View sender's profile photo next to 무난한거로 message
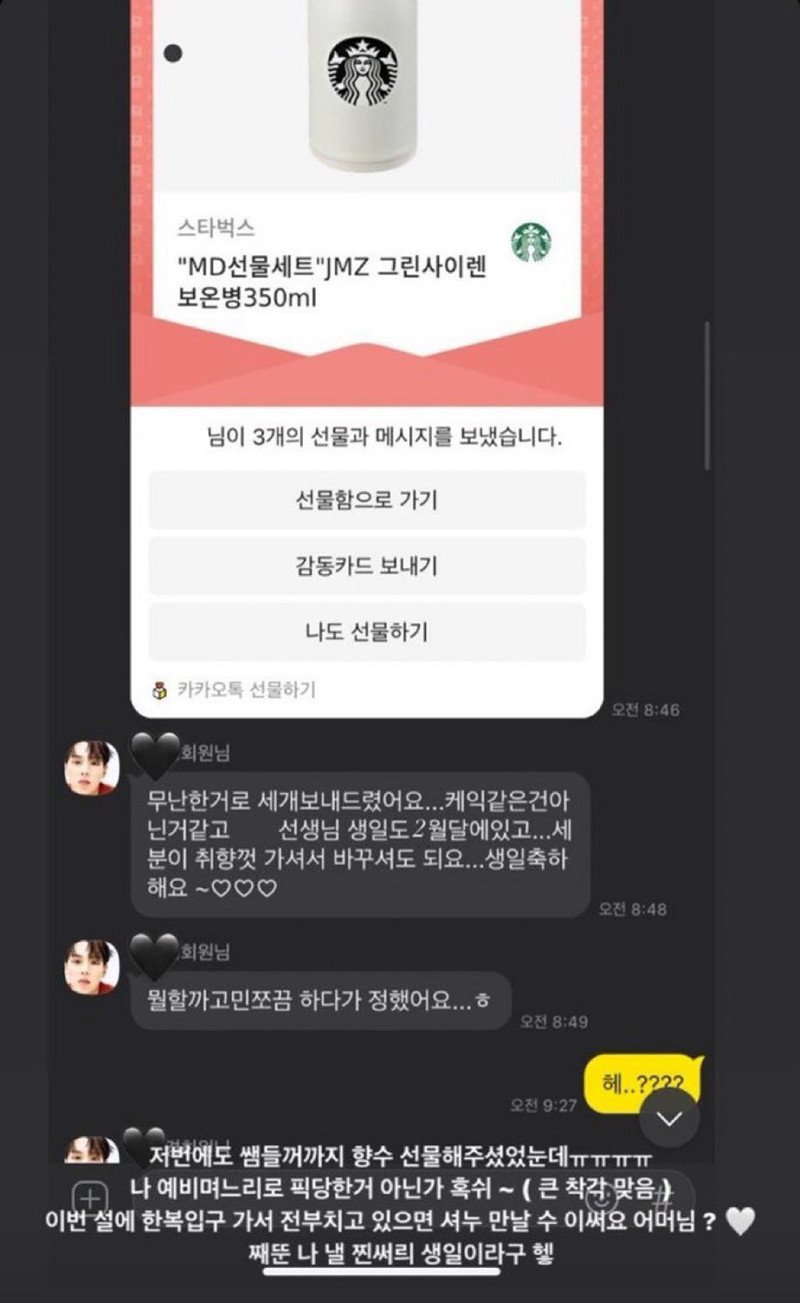Screen dimensions: 800x1303 (x=92, y=768)
